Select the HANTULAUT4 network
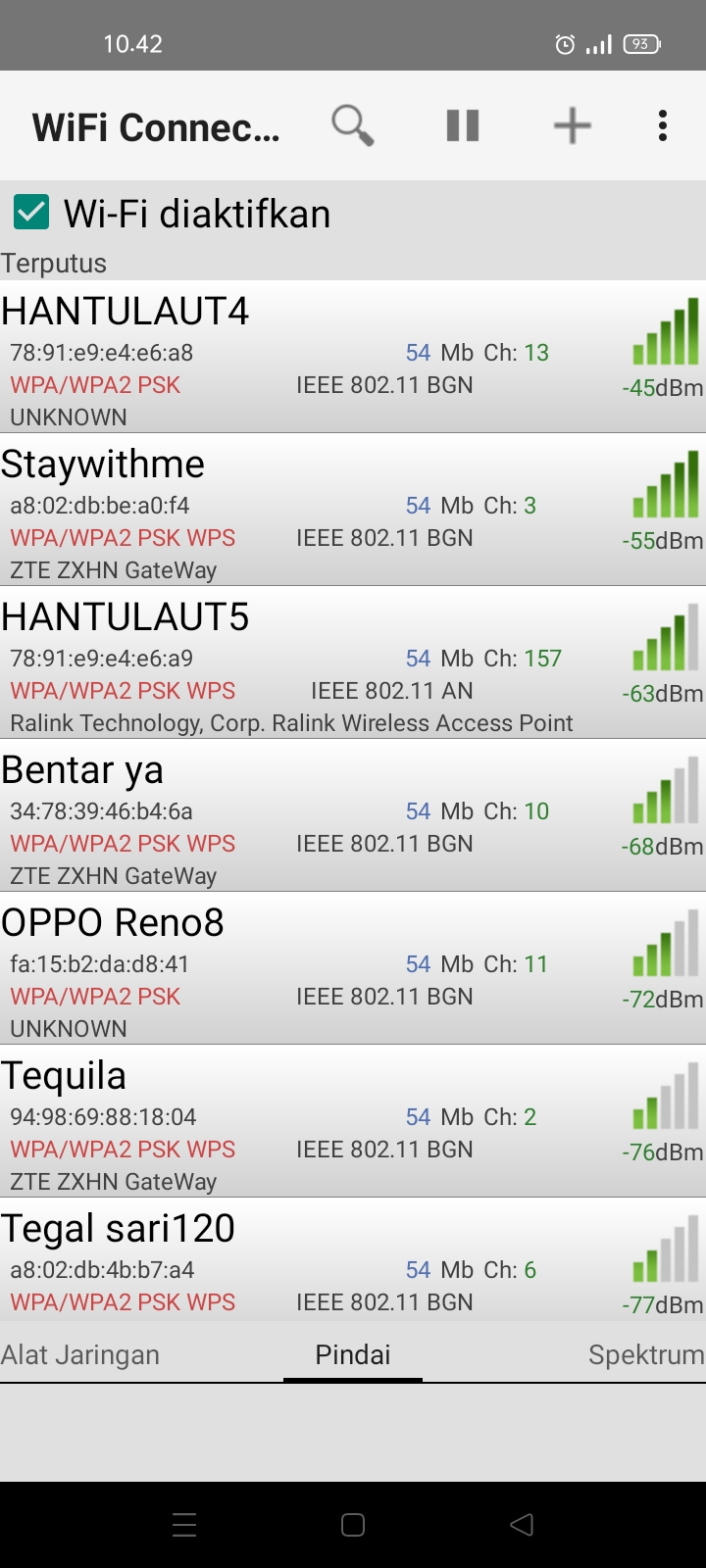Image resolution: width=706 pixels, height=1568 pixels. click(294, 357)
